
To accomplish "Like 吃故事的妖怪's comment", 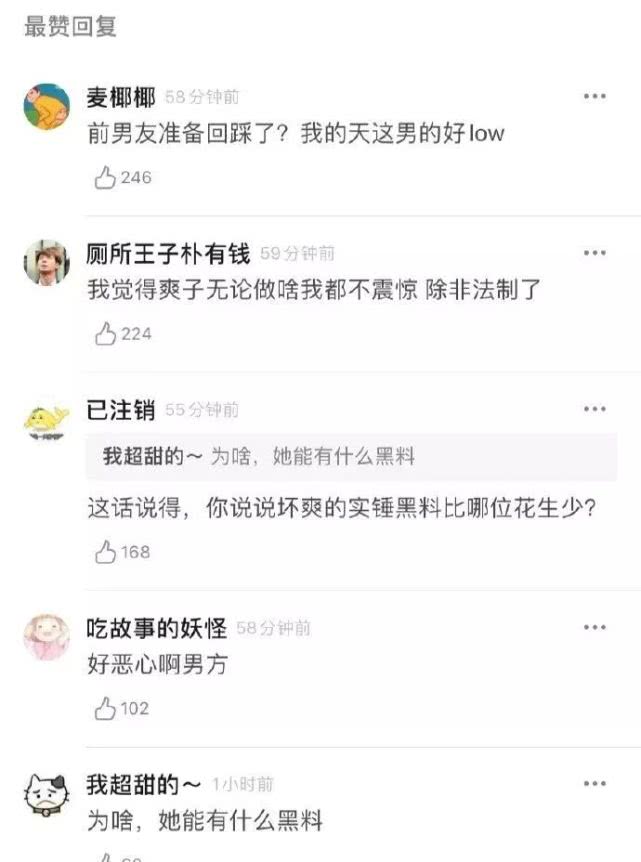I will point(106,709).
